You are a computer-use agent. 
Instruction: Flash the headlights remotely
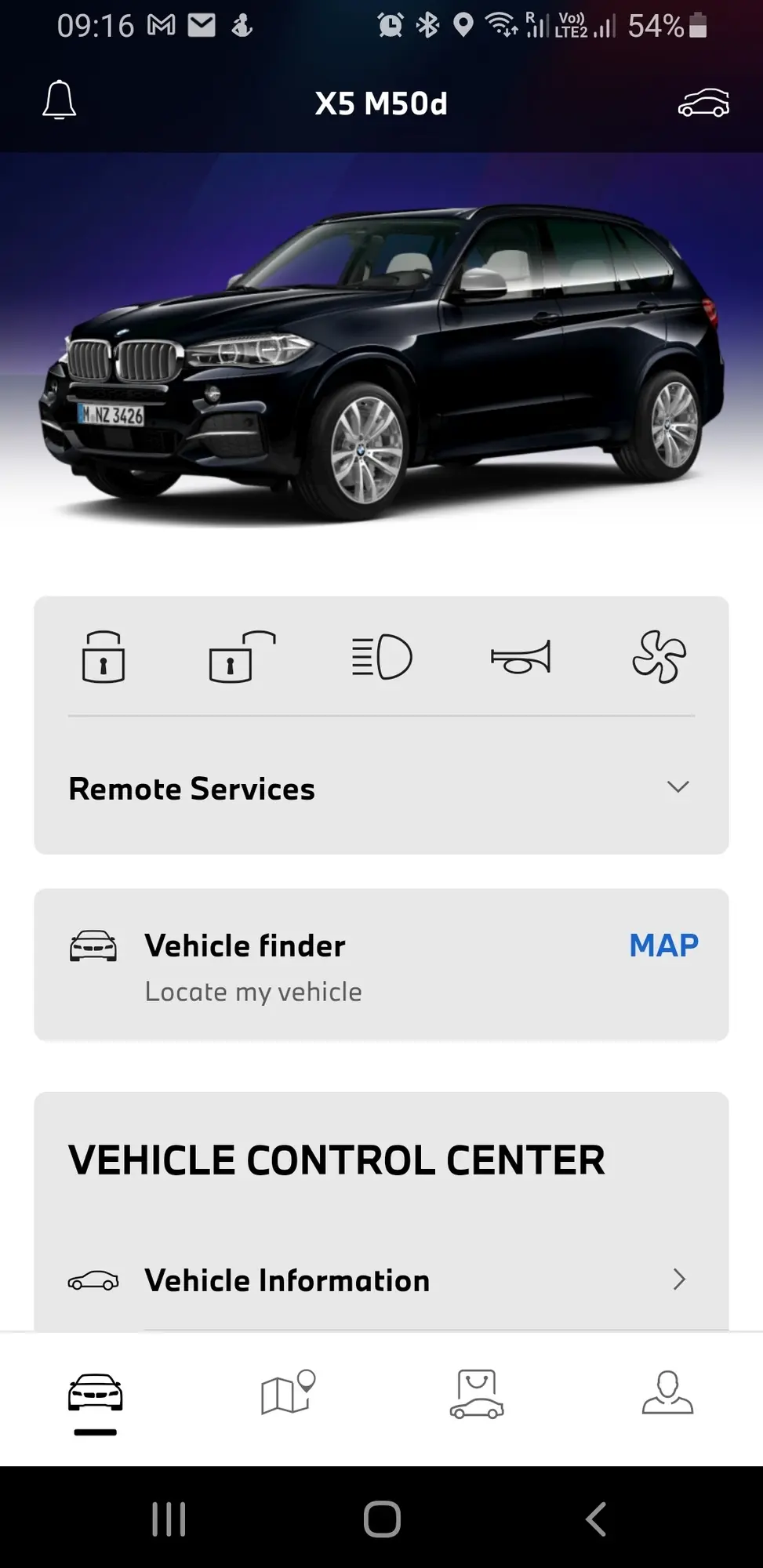(382, 657)
